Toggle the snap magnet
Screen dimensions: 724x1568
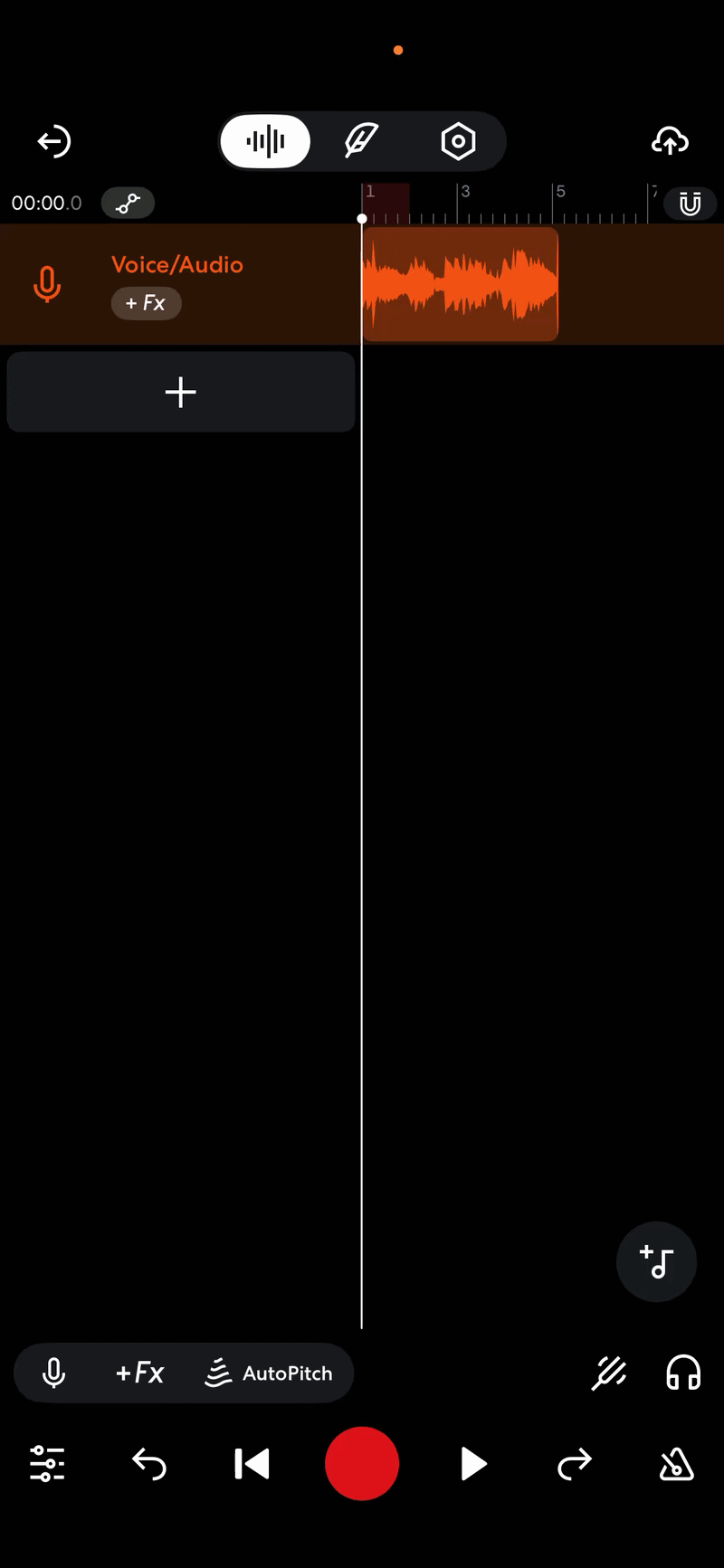(690, 204)
